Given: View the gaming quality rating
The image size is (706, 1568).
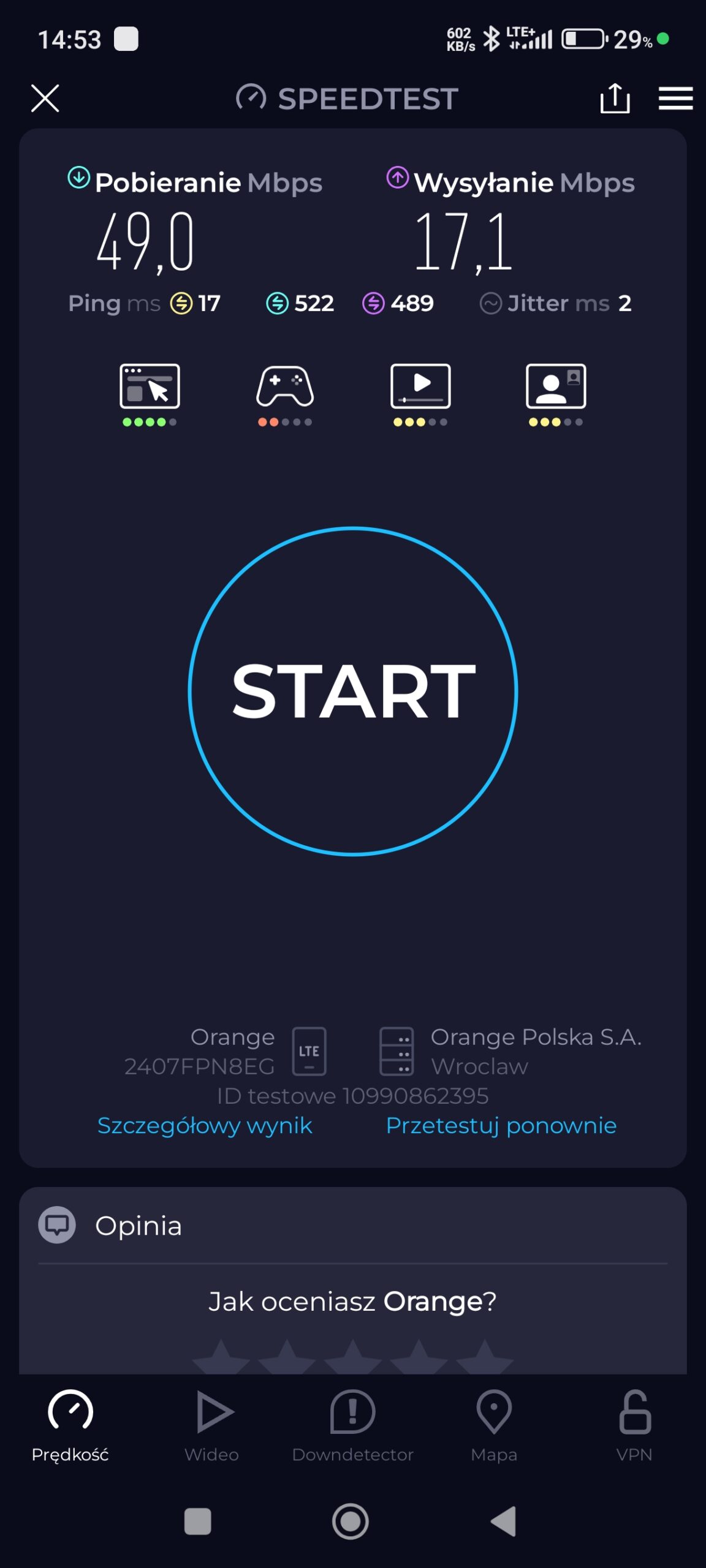Looking at the screenshot, I should point(285,394).
